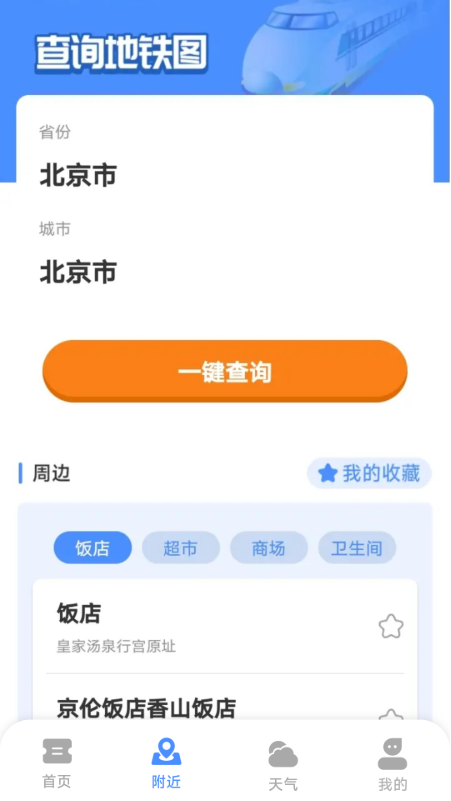Switch to the 超市 chip
The image size is (451, 801).
point(181,548)
